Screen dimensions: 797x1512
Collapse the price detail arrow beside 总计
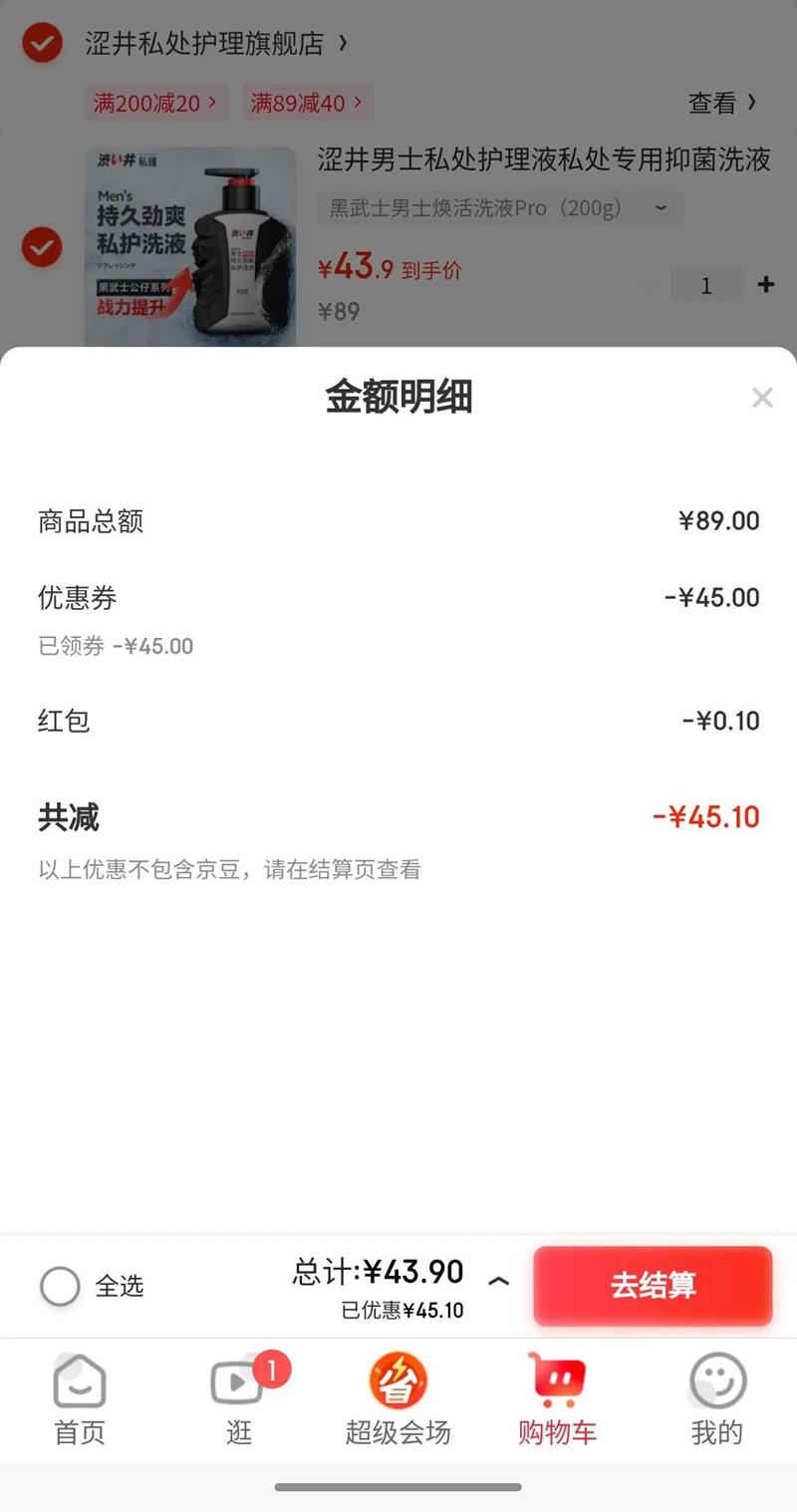tap(499, 1282)
